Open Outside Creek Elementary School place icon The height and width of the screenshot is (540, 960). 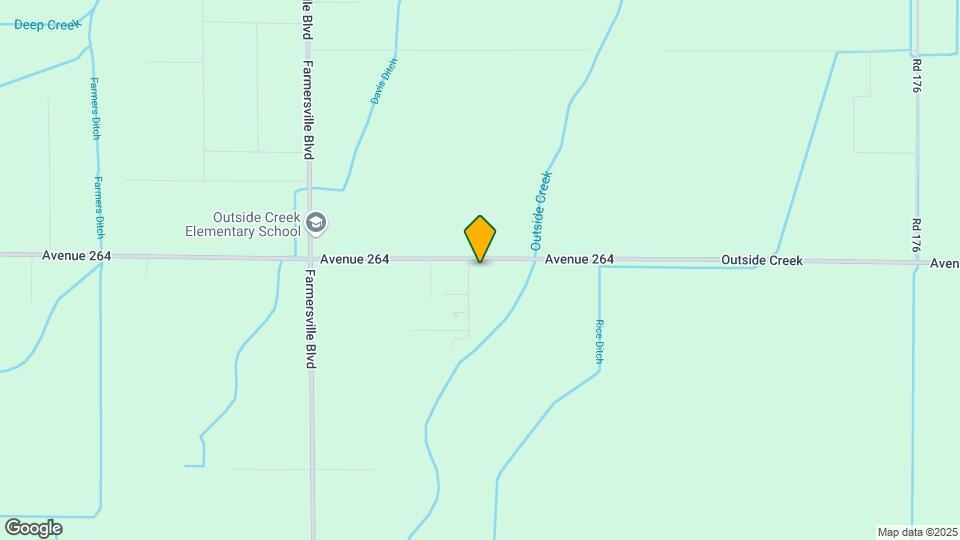317,222
